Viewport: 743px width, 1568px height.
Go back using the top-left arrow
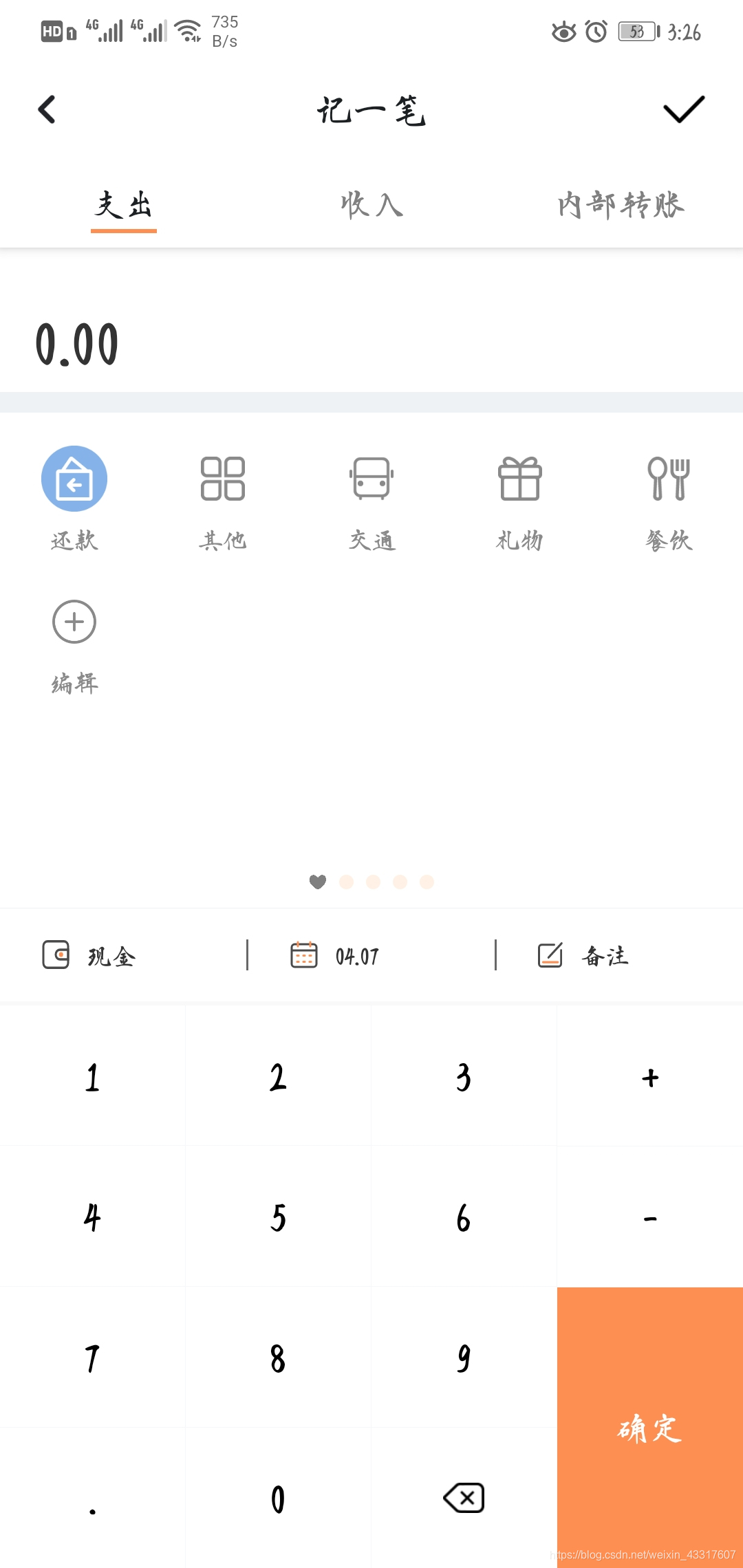click(x=47, y=109)
